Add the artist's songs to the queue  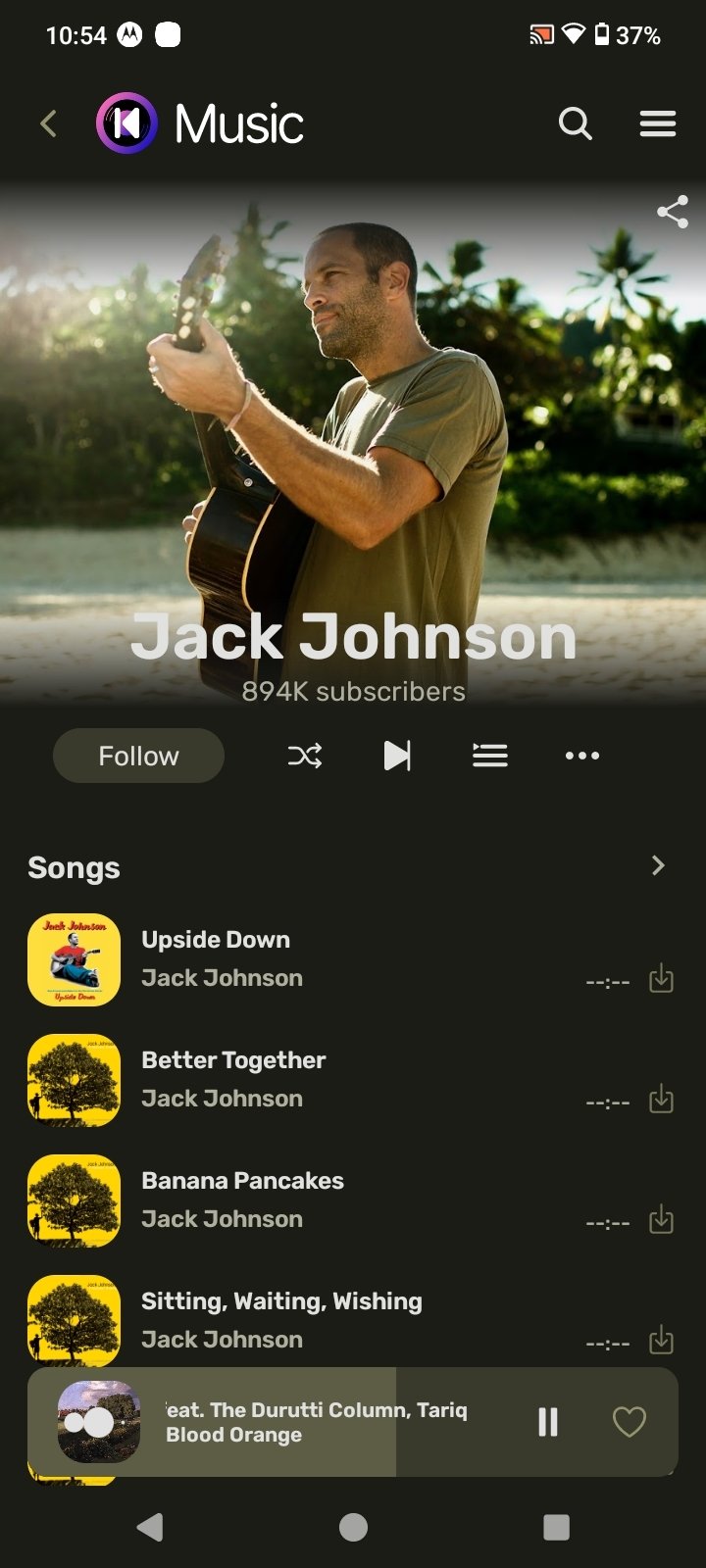(489, 756)
